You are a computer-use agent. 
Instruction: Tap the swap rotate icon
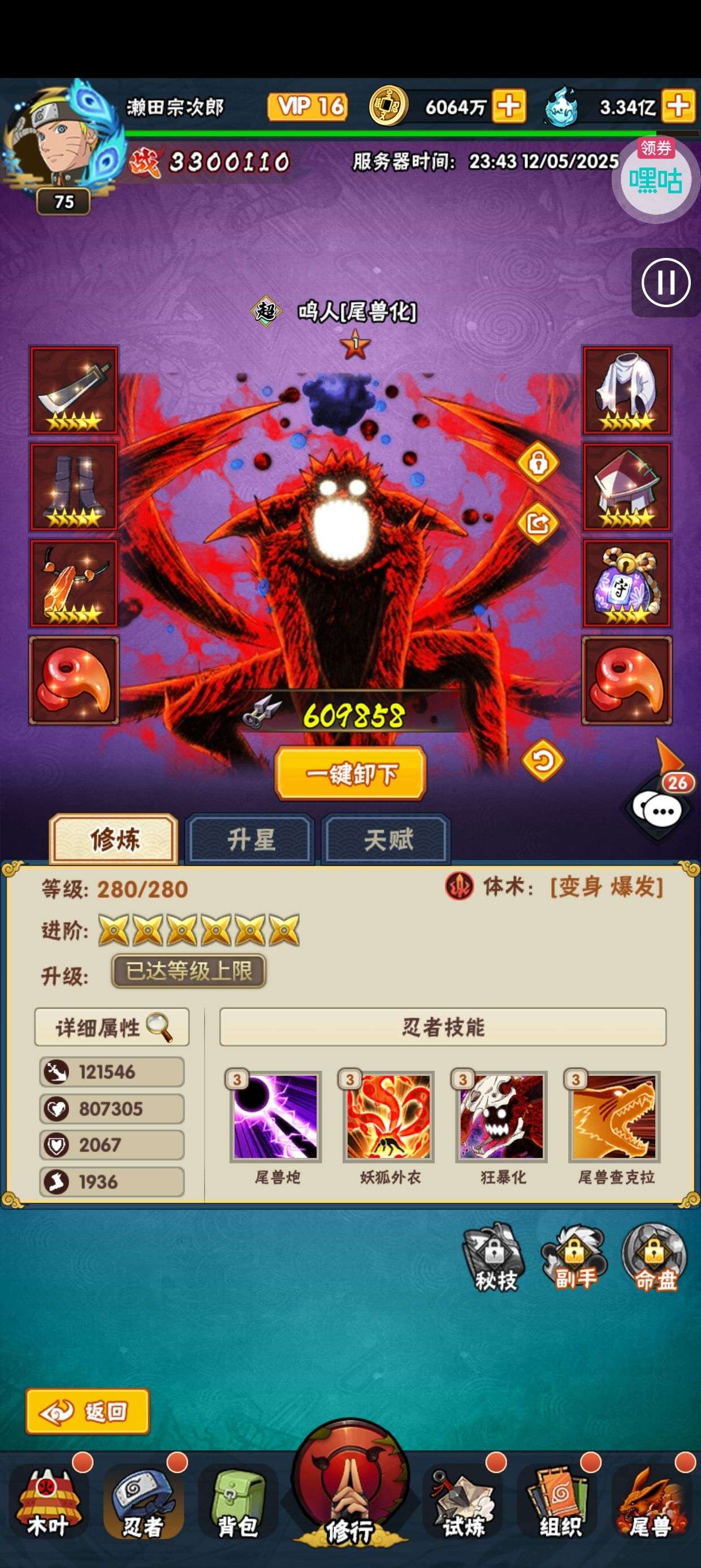coord(542,760)
